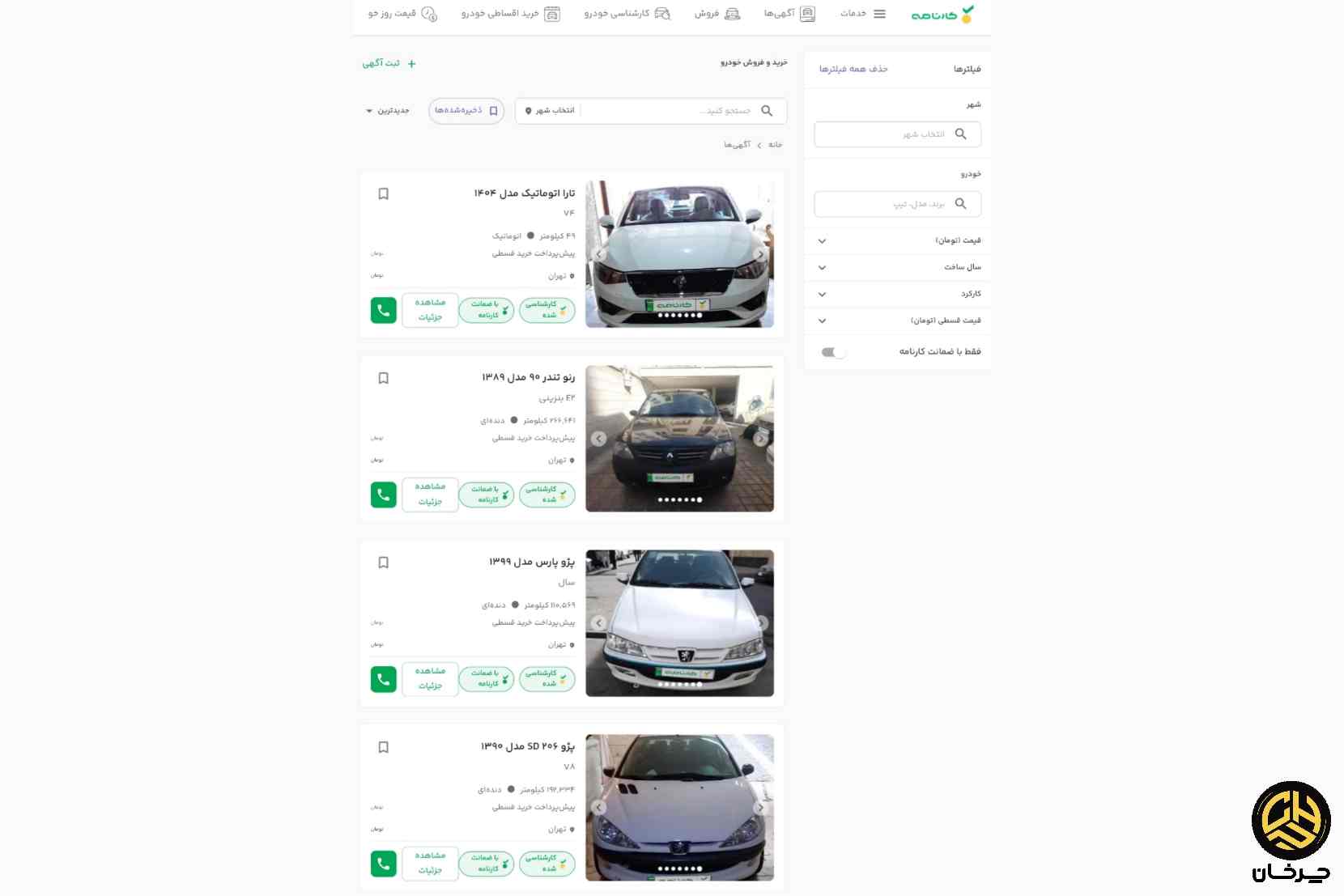Image resolution: width=1344 pixels, height=896 pixels.
Task: Open the ذخیره‌شده‌ها saved listings chip
Action: 466,111
